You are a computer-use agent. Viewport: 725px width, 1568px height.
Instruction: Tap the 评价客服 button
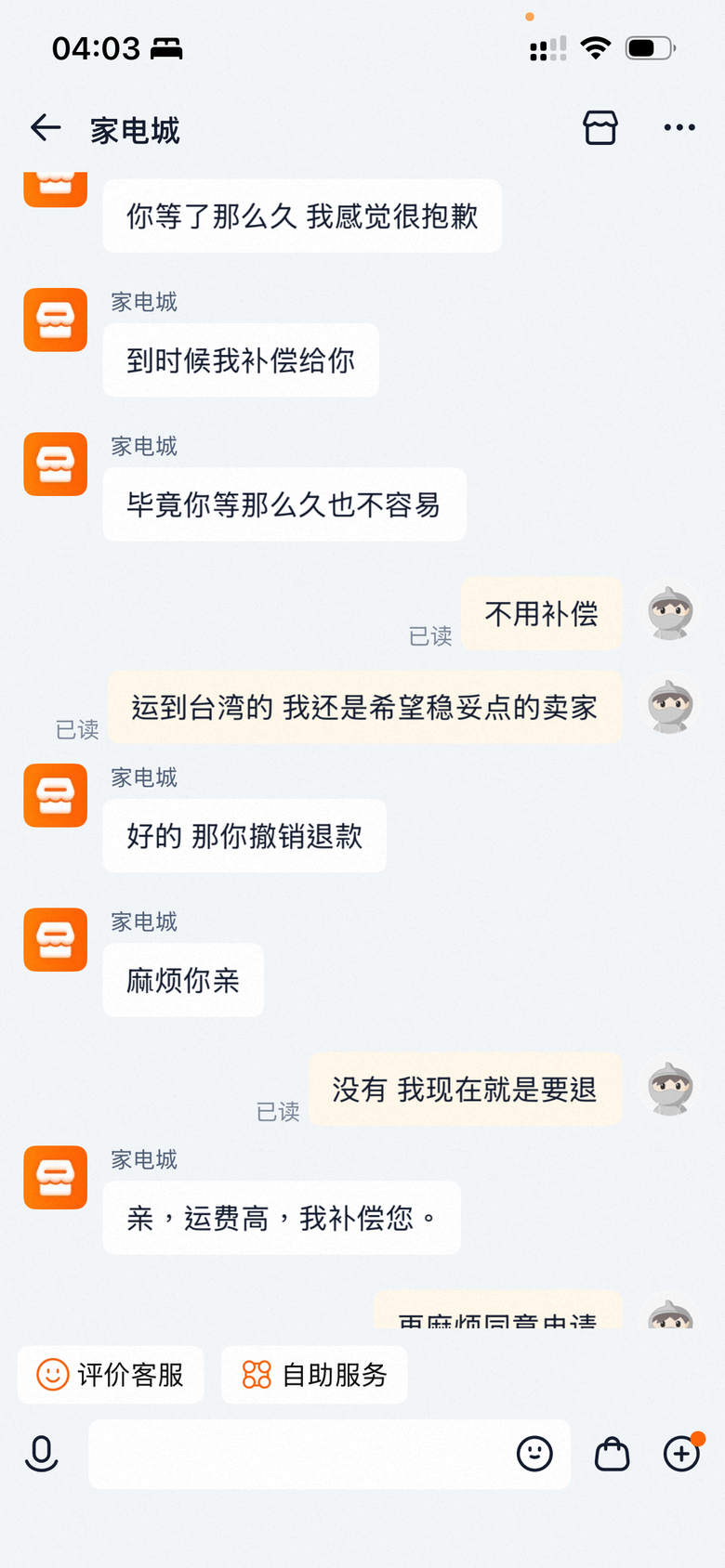[x=110, y=1375]
